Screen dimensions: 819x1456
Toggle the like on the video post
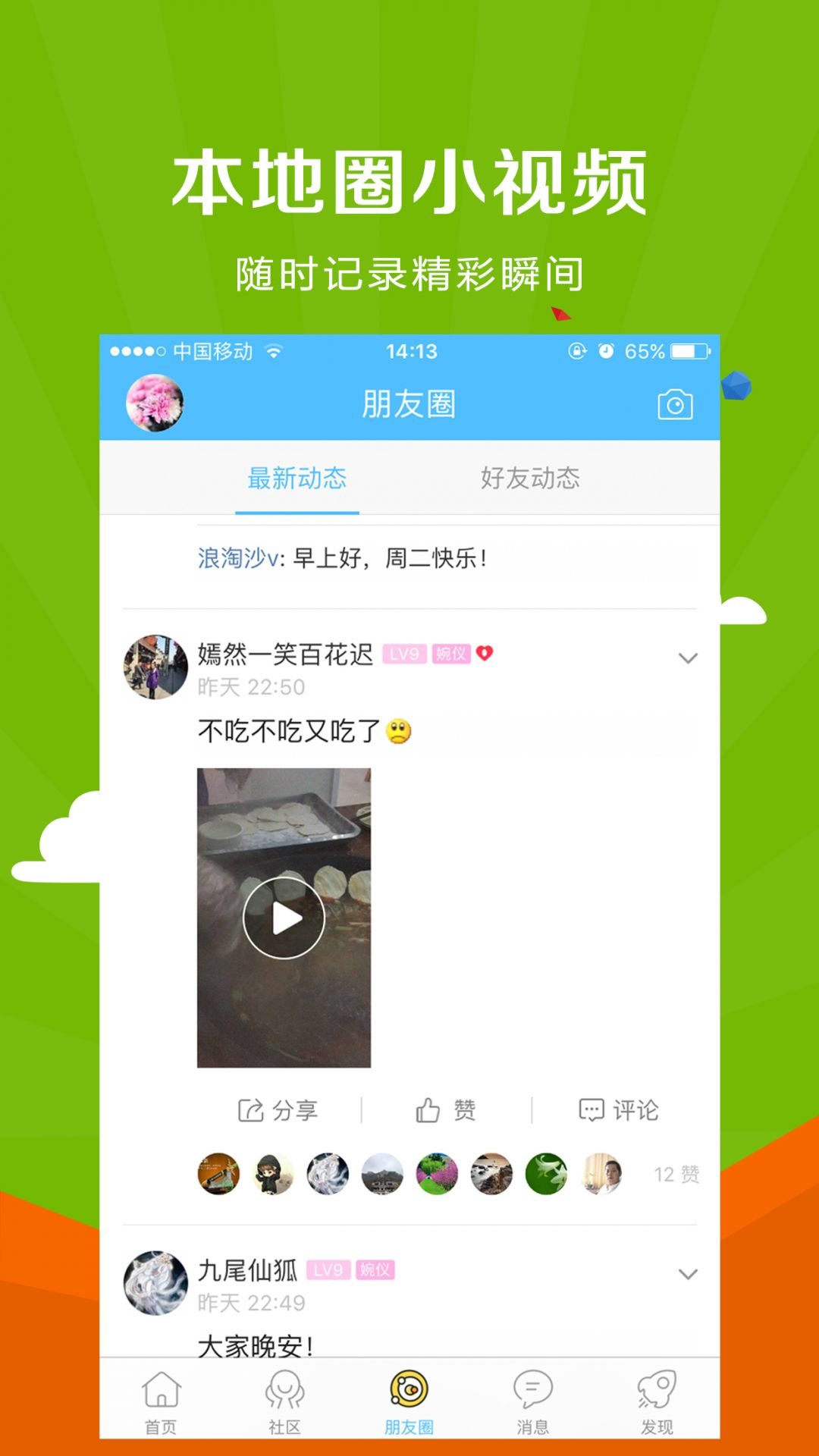[447, 1109]
